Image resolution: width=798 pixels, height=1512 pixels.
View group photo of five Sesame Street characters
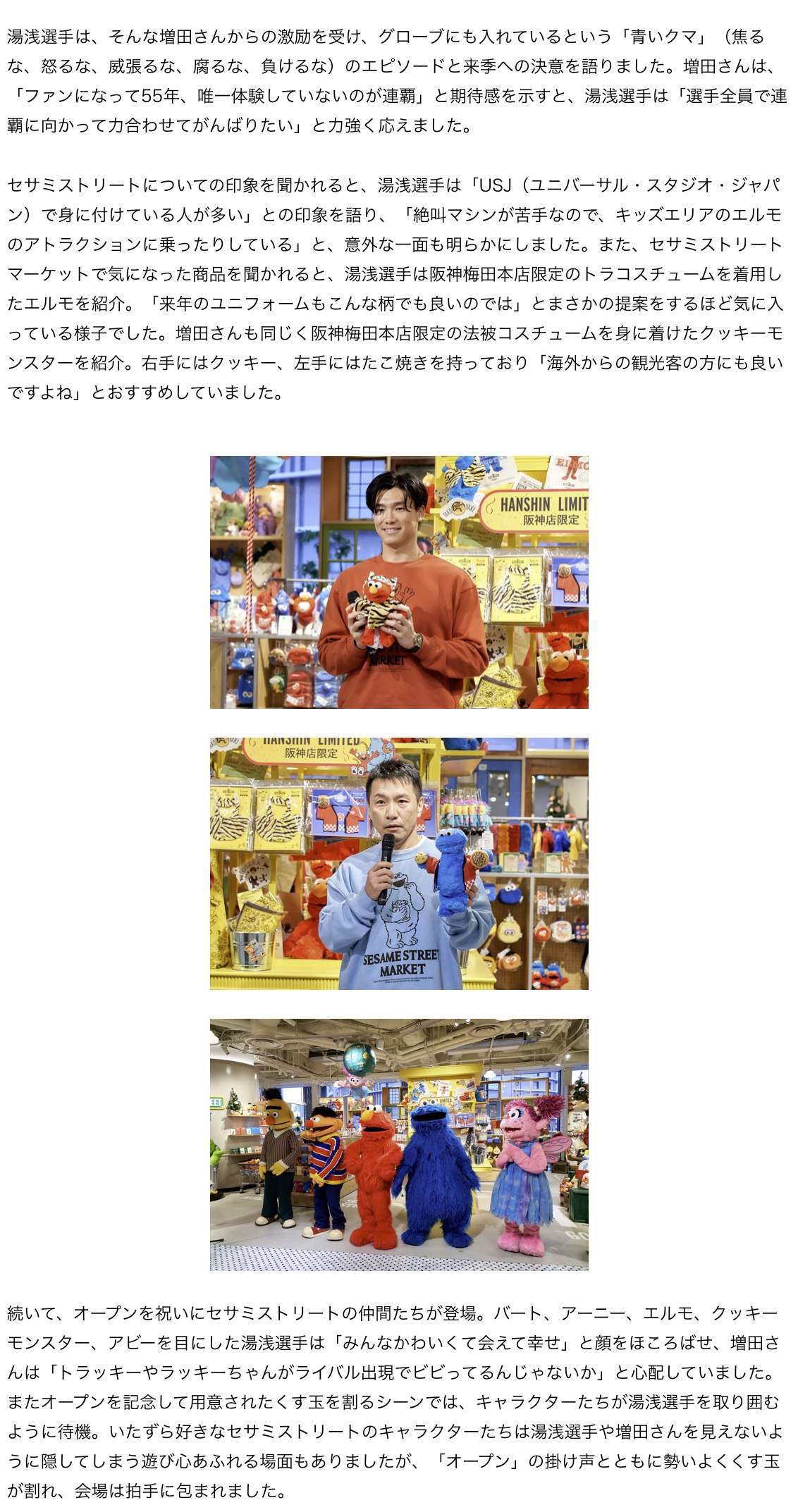[x=399, y=1144]
